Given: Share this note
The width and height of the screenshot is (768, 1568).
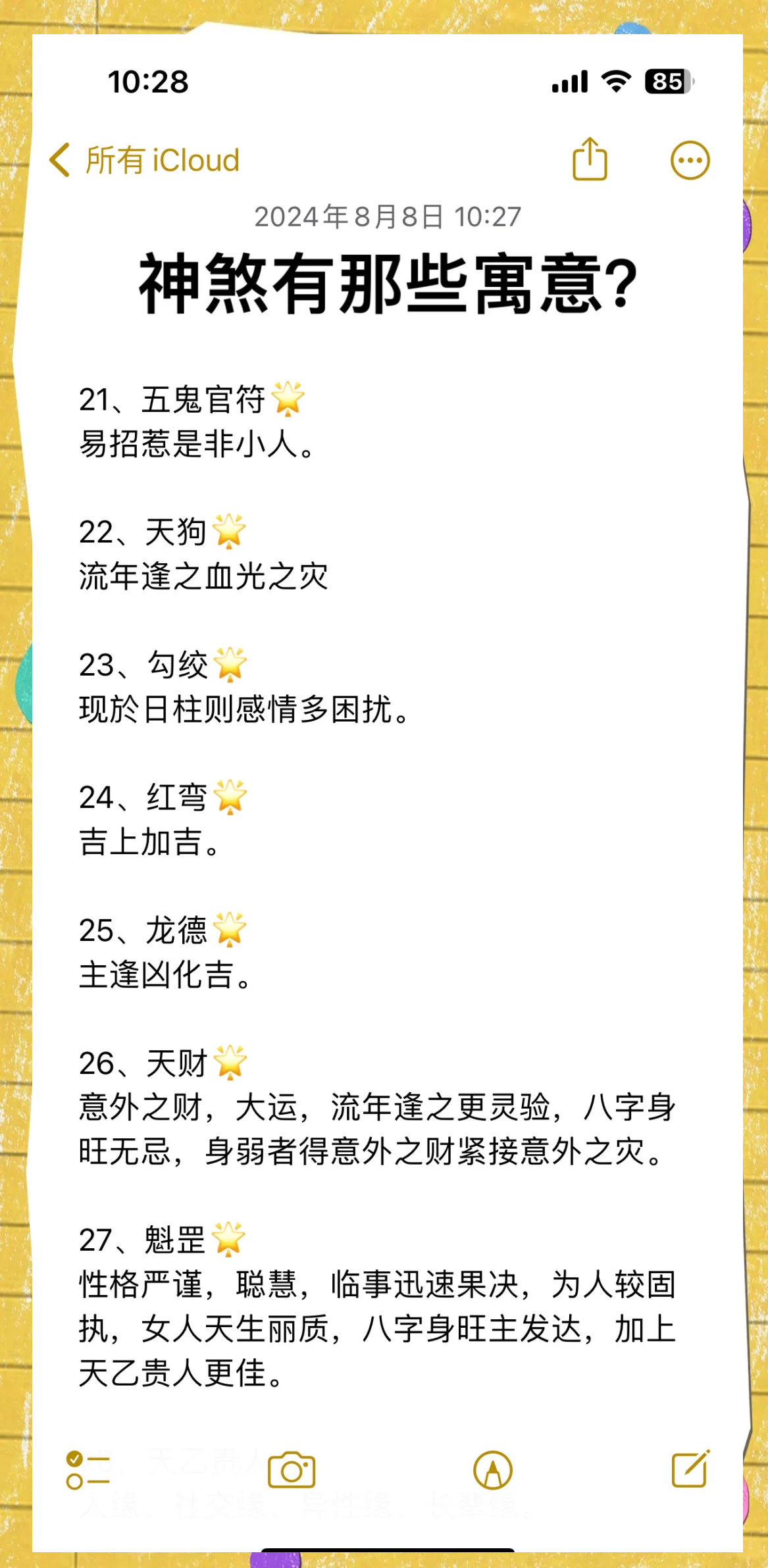Looking at the screenshot, I should pyautogui.click(x=590, y=159).
